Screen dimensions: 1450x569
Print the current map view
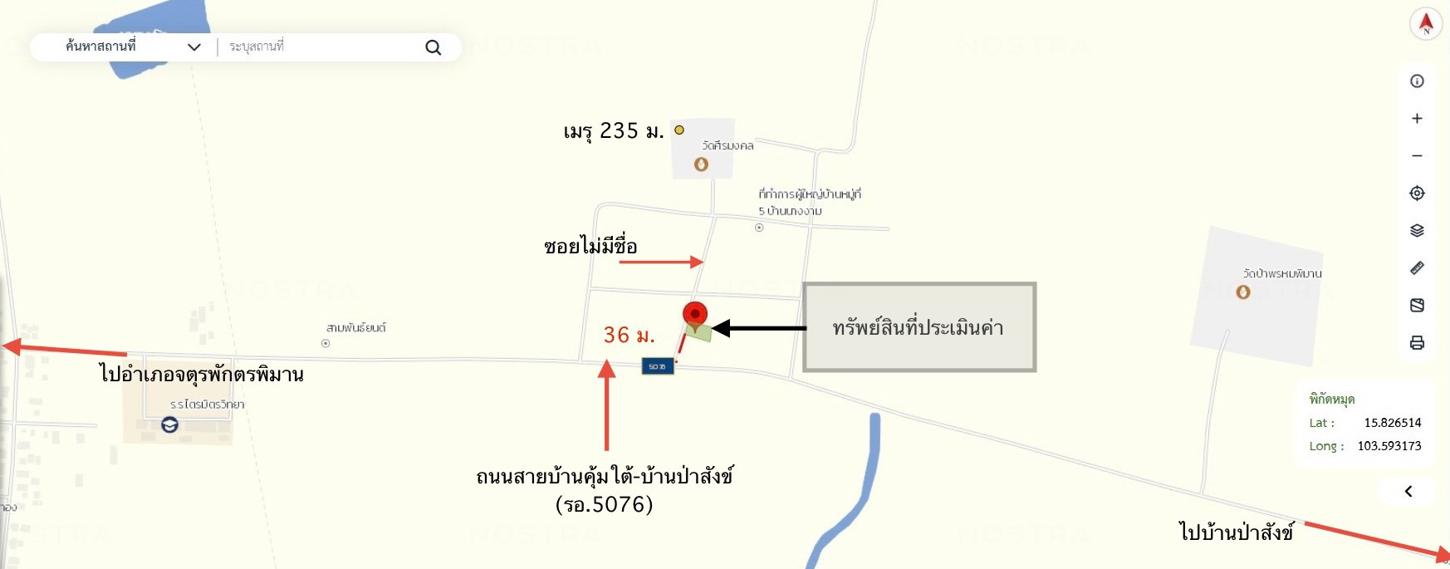[x=1417, y=343]
